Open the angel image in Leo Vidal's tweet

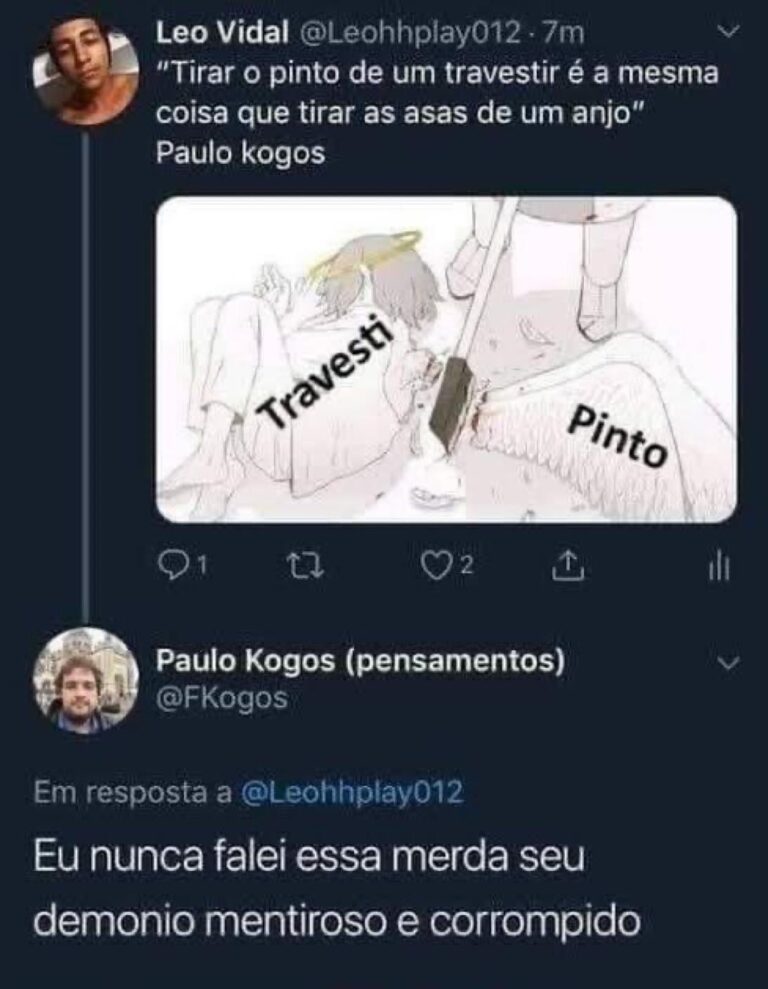coord(446,358)
